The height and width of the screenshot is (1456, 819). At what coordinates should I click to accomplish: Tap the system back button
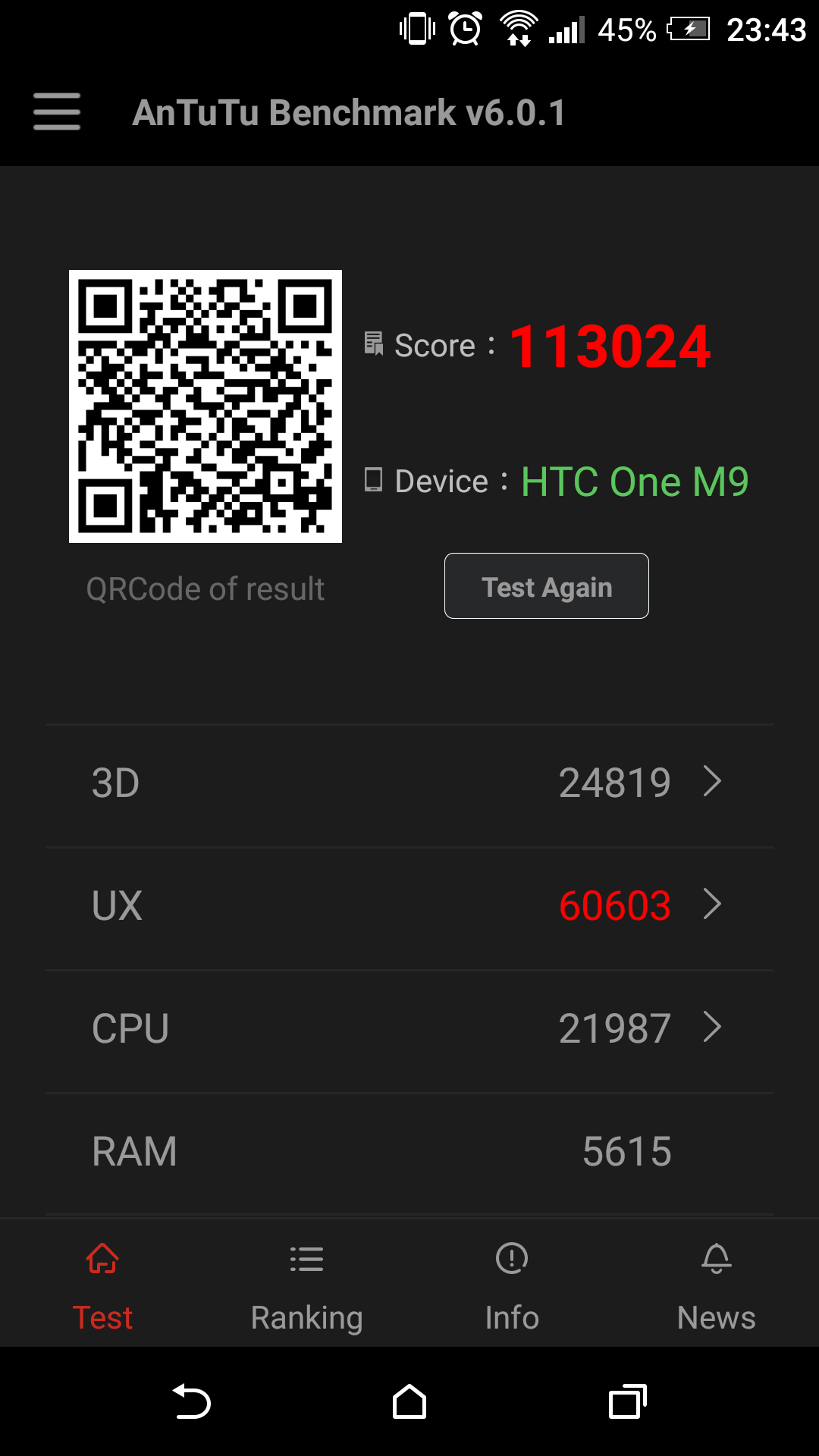click(192, 1401)
